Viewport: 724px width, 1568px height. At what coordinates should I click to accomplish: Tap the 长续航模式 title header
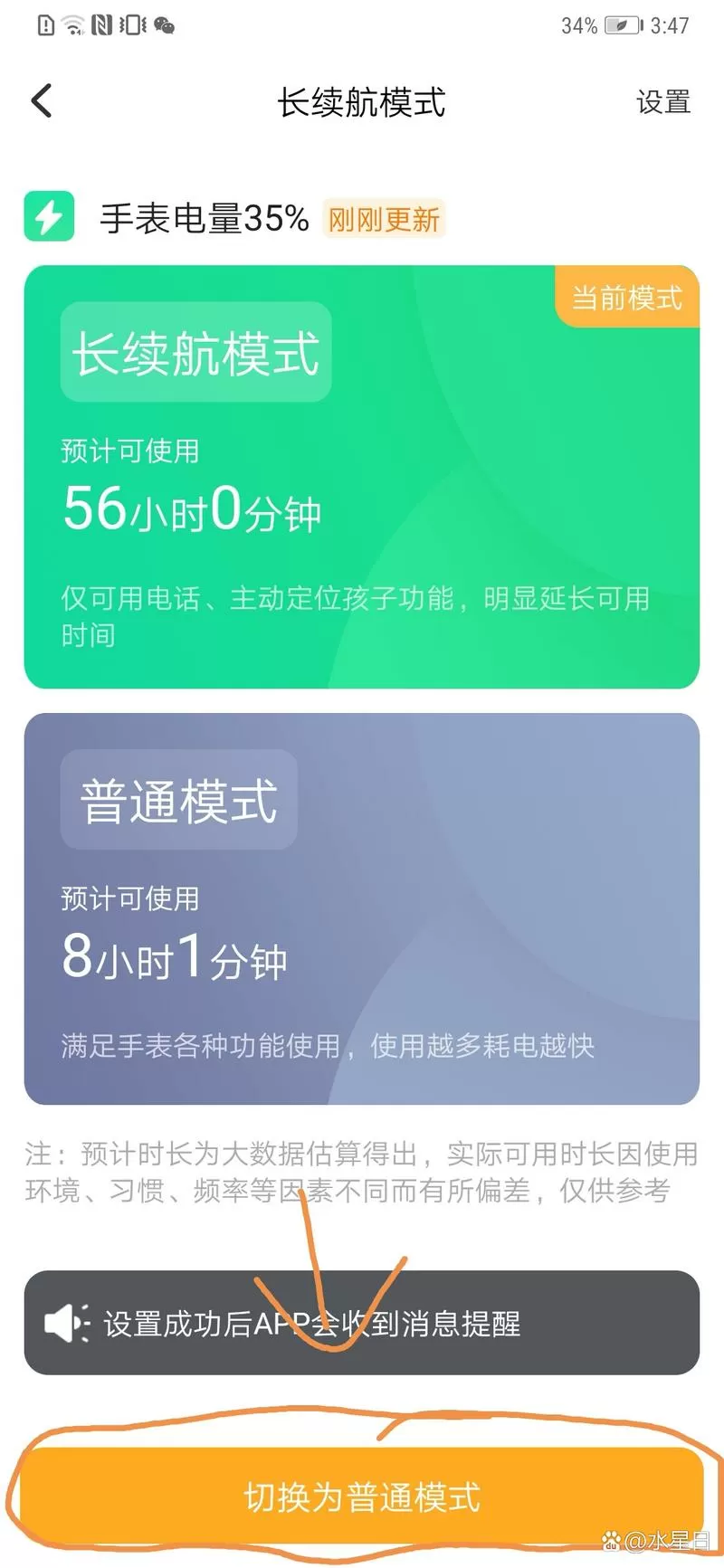362,102
